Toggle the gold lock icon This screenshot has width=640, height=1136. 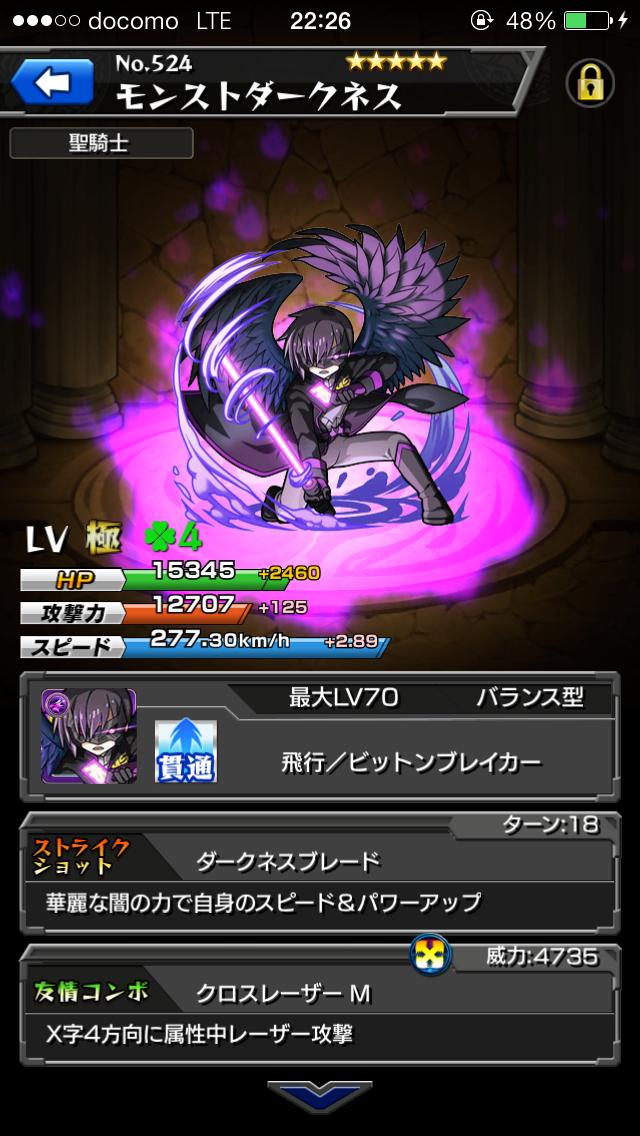590,84
